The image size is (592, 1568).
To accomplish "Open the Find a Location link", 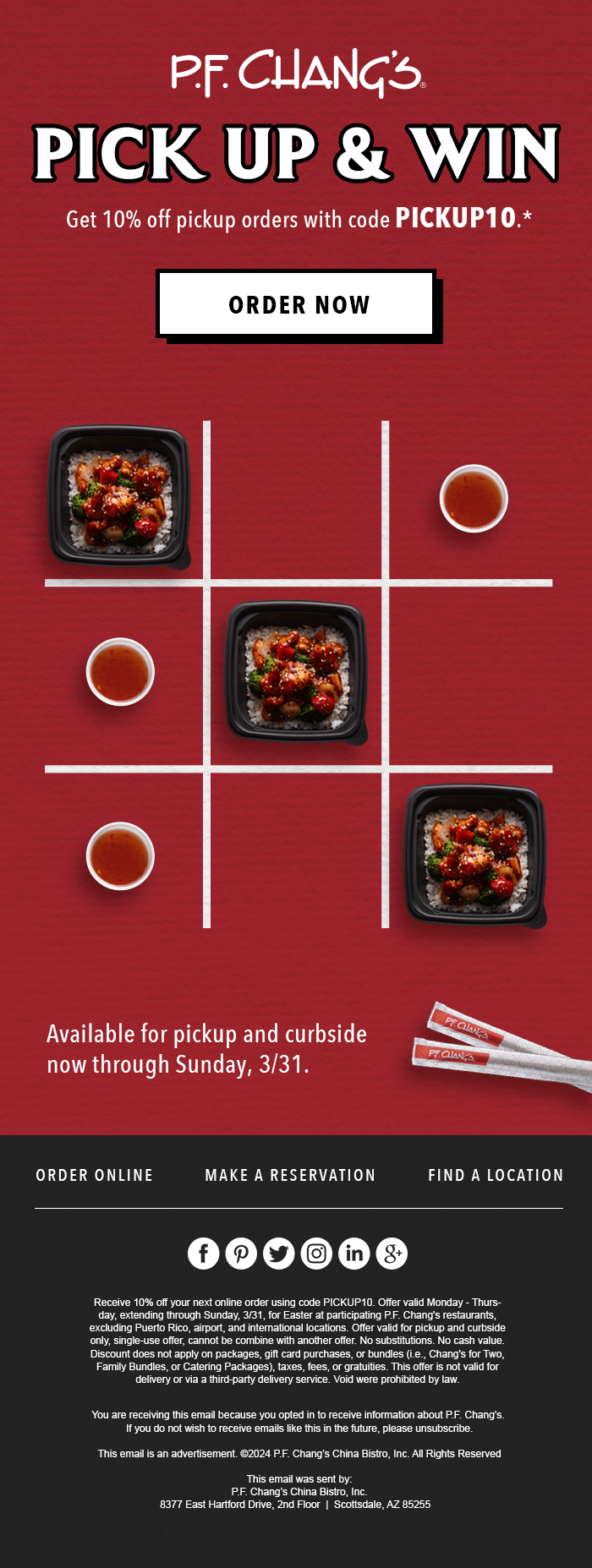I will 496,1175.
